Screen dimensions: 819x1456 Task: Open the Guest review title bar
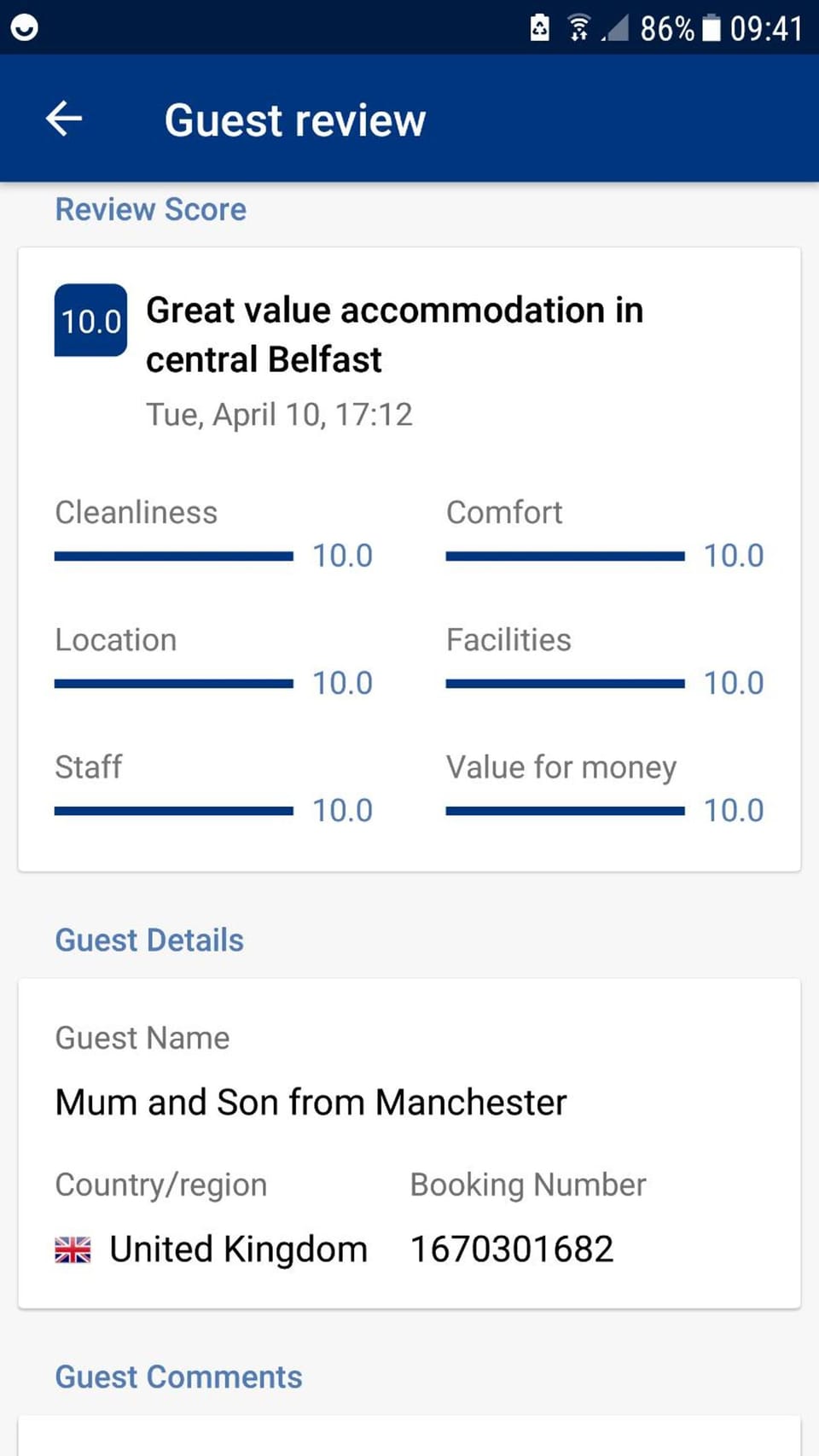(x=296, y=119)
